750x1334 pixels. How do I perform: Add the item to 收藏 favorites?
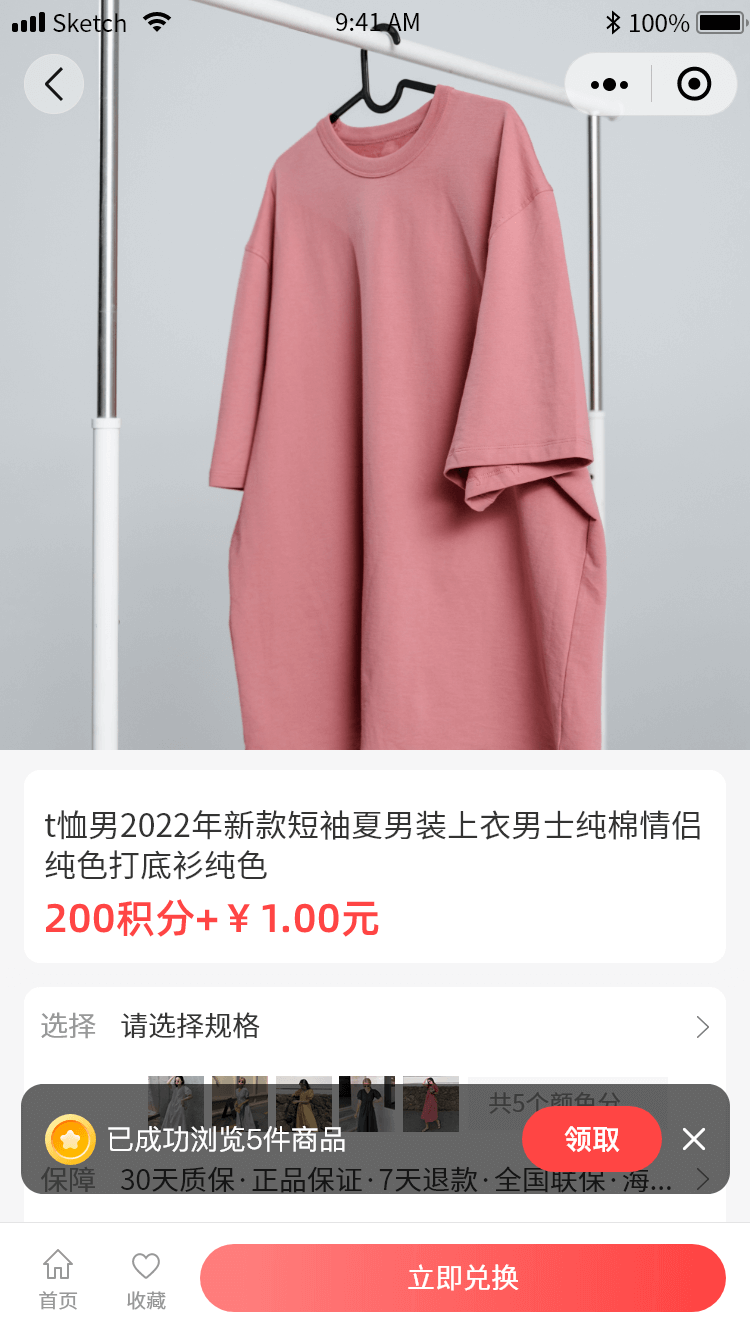[146, 1279]
